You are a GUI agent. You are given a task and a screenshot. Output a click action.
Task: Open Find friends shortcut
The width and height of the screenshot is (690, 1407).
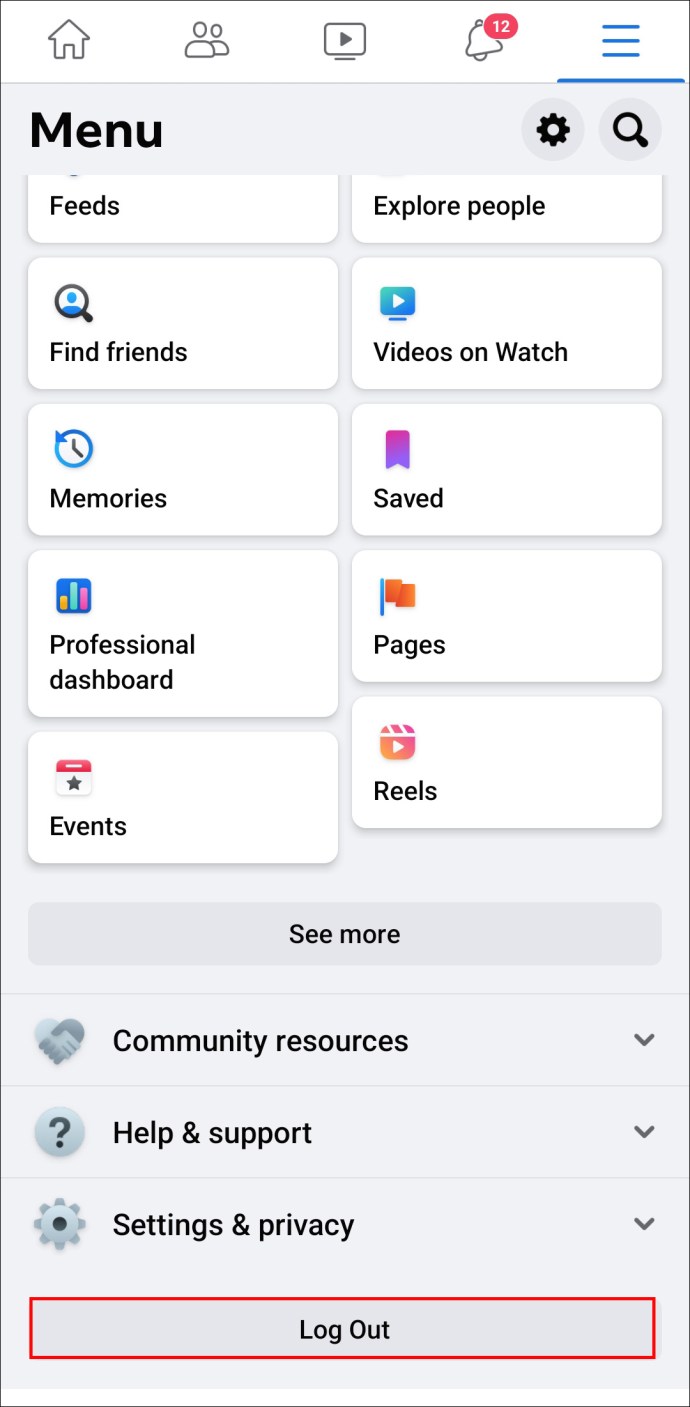[x=183, y=323]
